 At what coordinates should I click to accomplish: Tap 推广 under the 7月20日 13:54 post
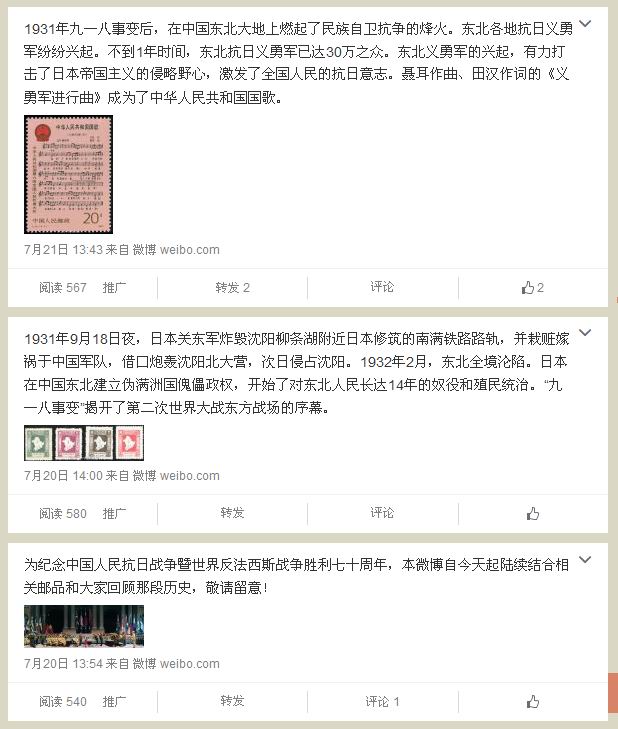pos(114,702)
